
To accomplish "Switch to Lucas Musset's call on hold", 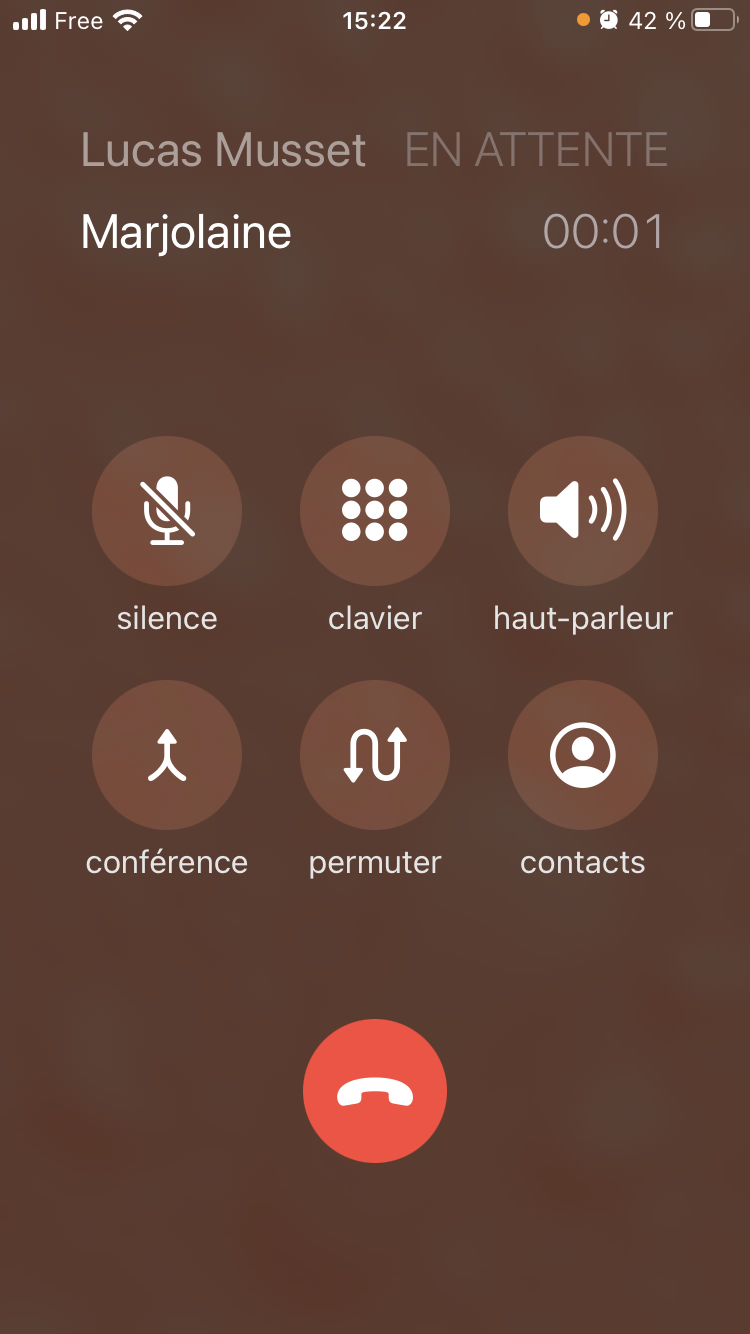I will pyautogui.click(x=224, y=151).
